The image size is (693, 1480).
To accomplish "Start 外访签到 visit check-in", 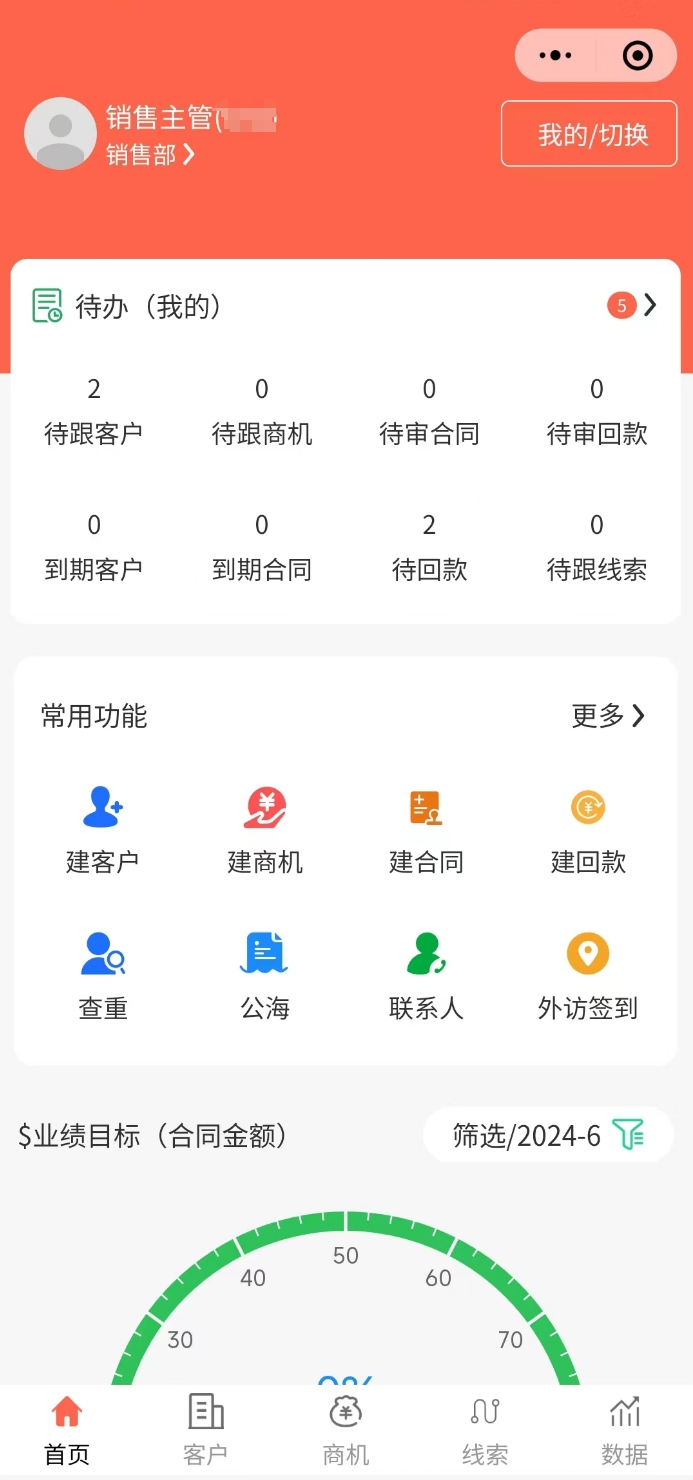I will pos(588,976).
